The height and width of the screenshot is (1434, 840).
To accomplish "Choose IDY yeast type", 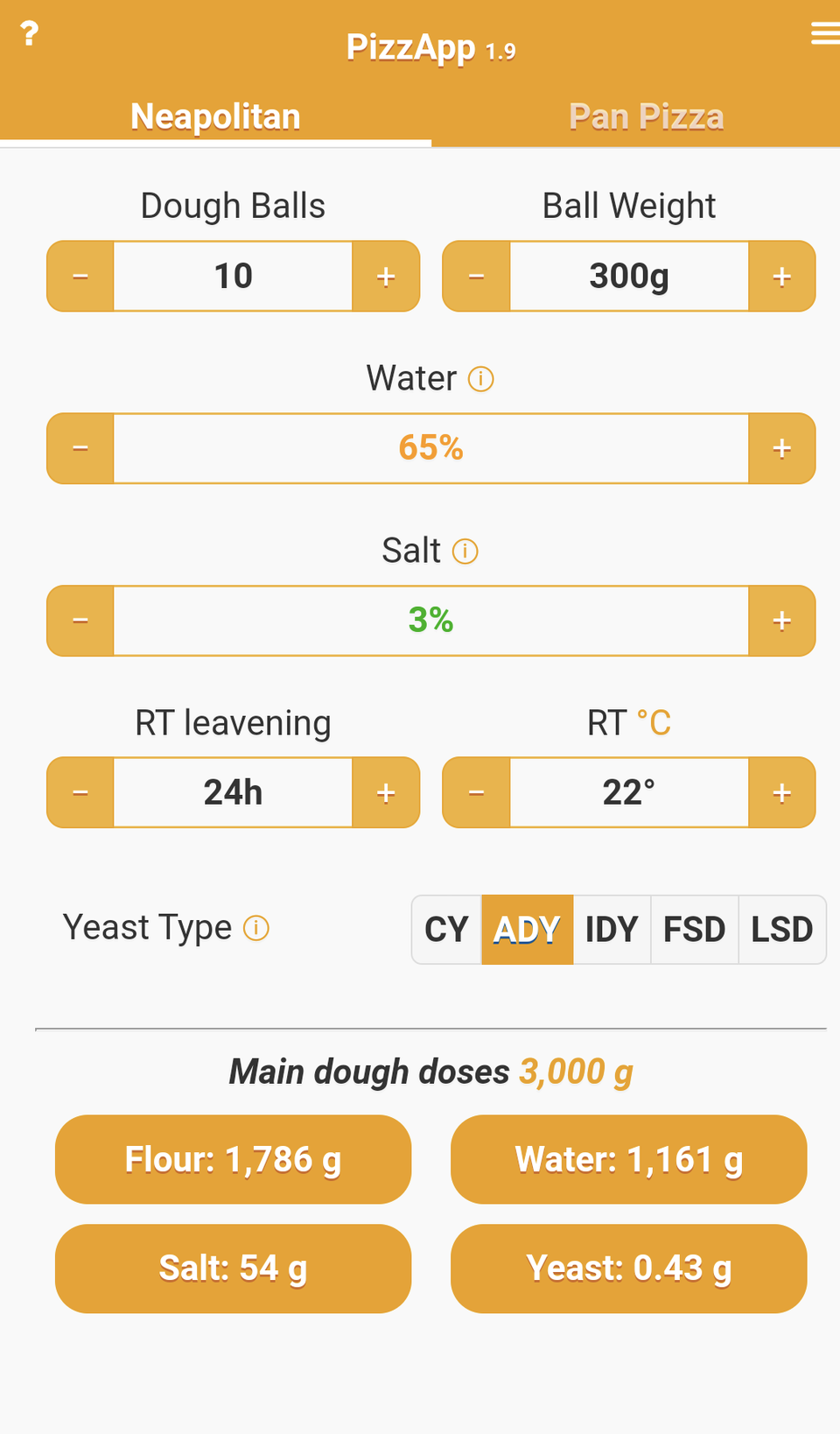I will click(x=612, y=930).
